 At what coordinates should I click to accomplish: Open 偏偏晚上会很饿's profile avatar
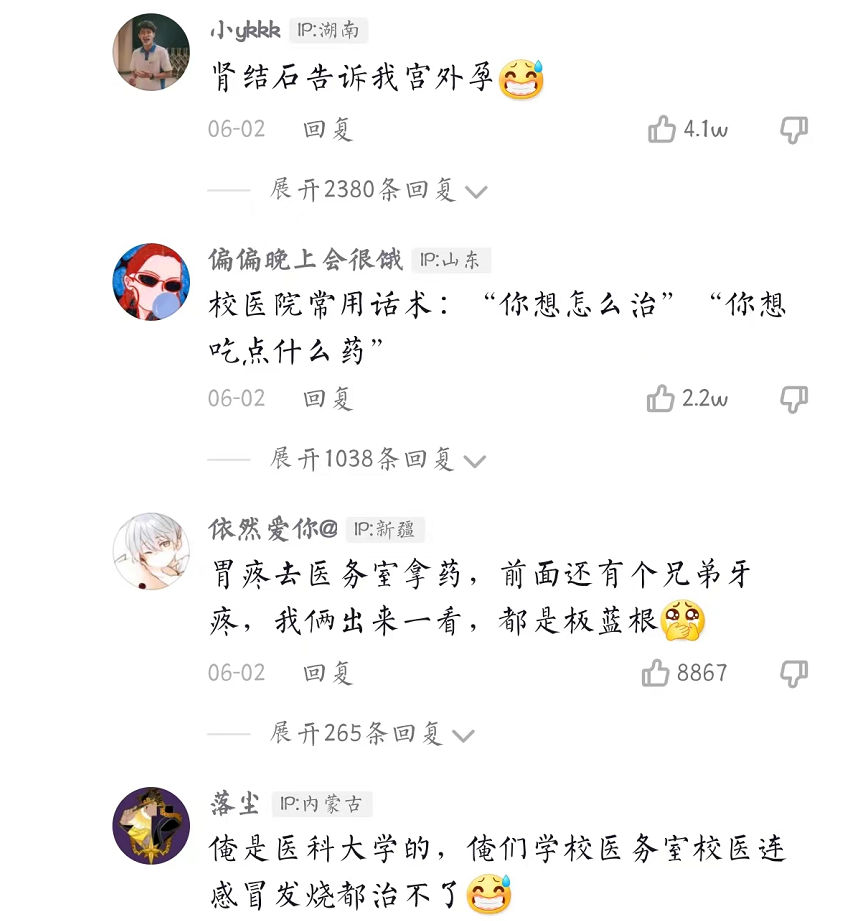click(151, 281)
